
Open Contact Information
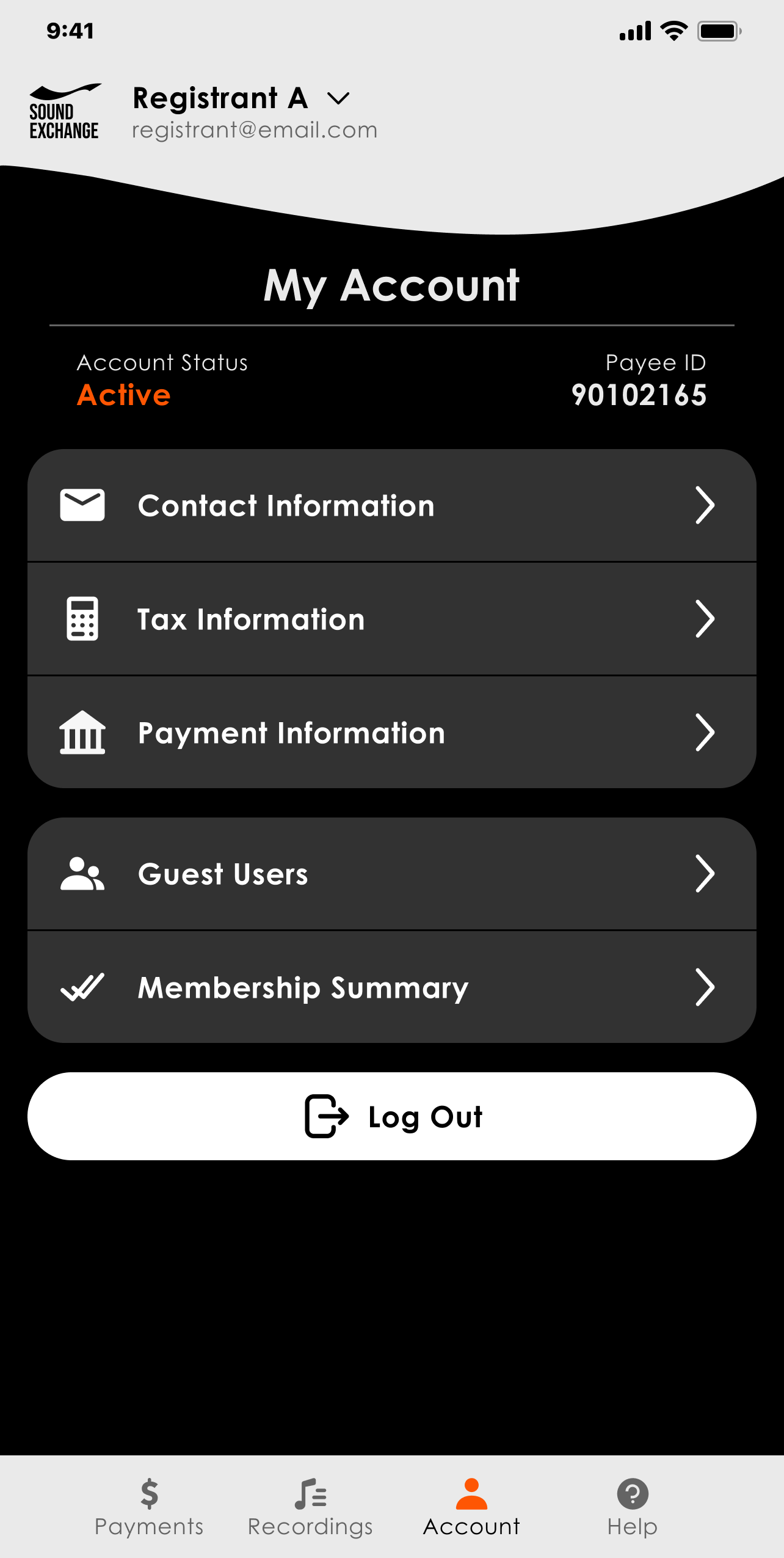(392, 505)
